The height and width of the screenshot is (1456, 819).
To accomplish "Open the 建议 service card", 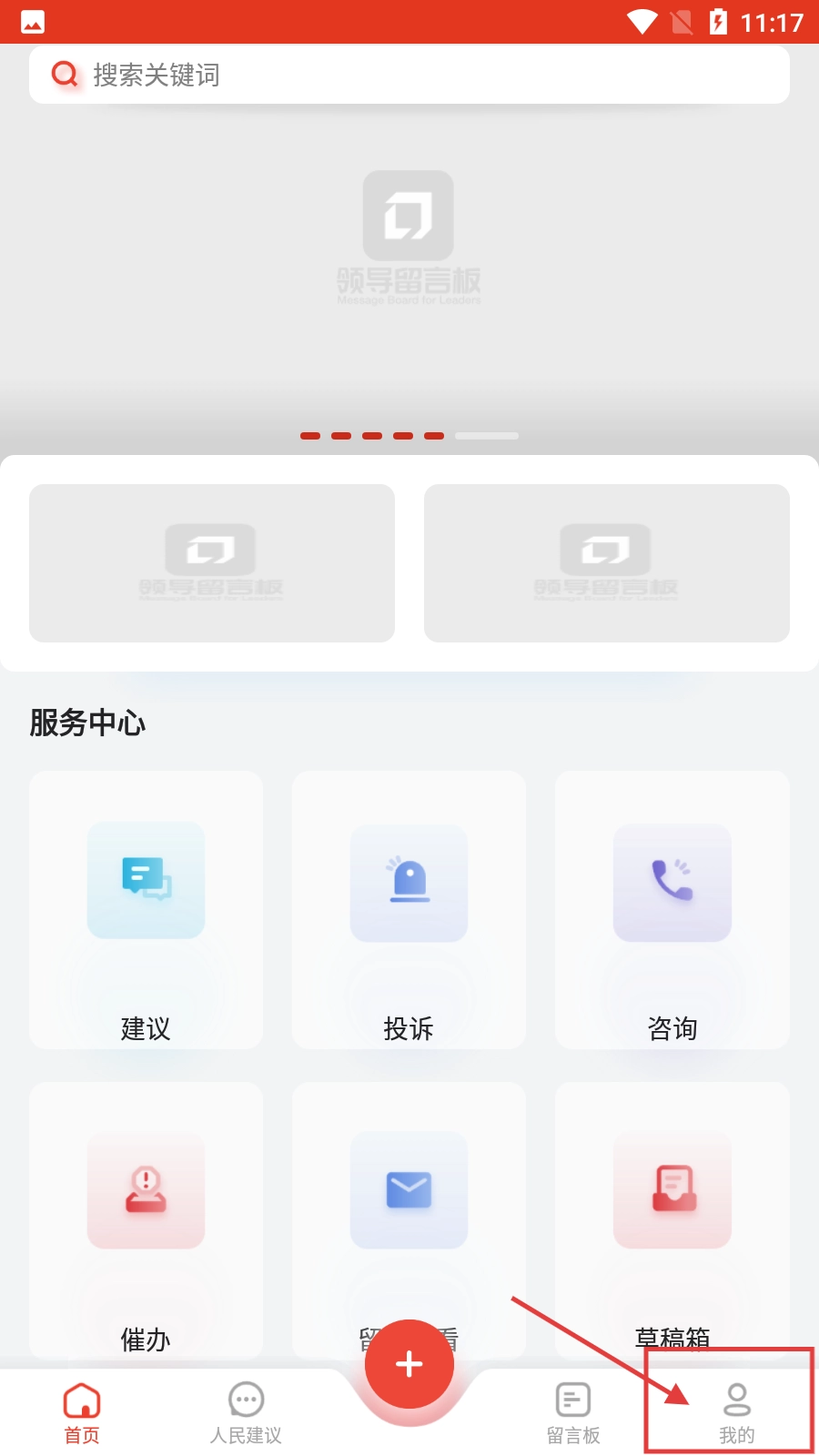I will click(146, 910).
